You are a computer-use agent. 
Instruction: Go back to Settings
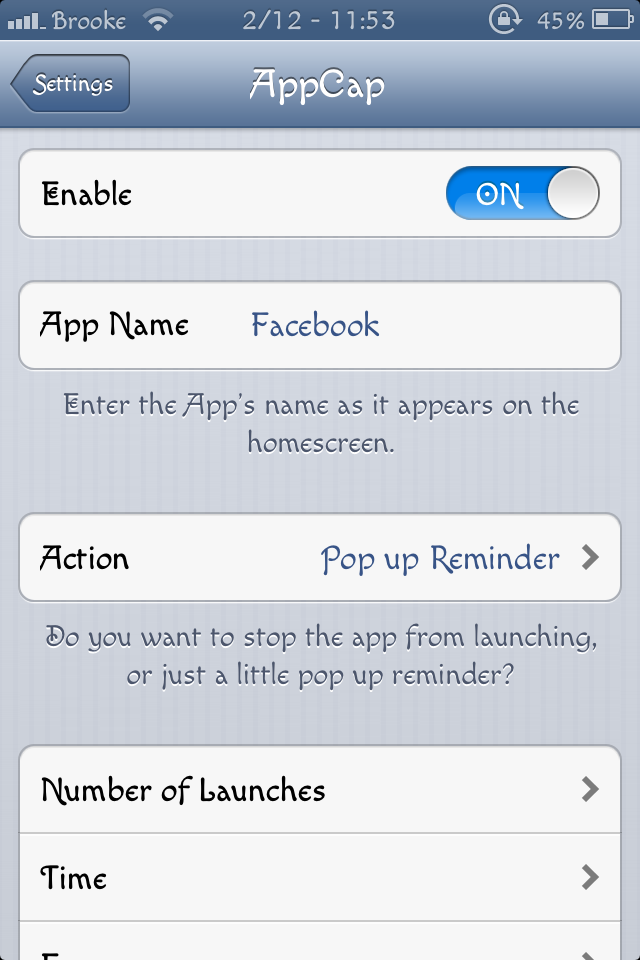click(71, 84)
